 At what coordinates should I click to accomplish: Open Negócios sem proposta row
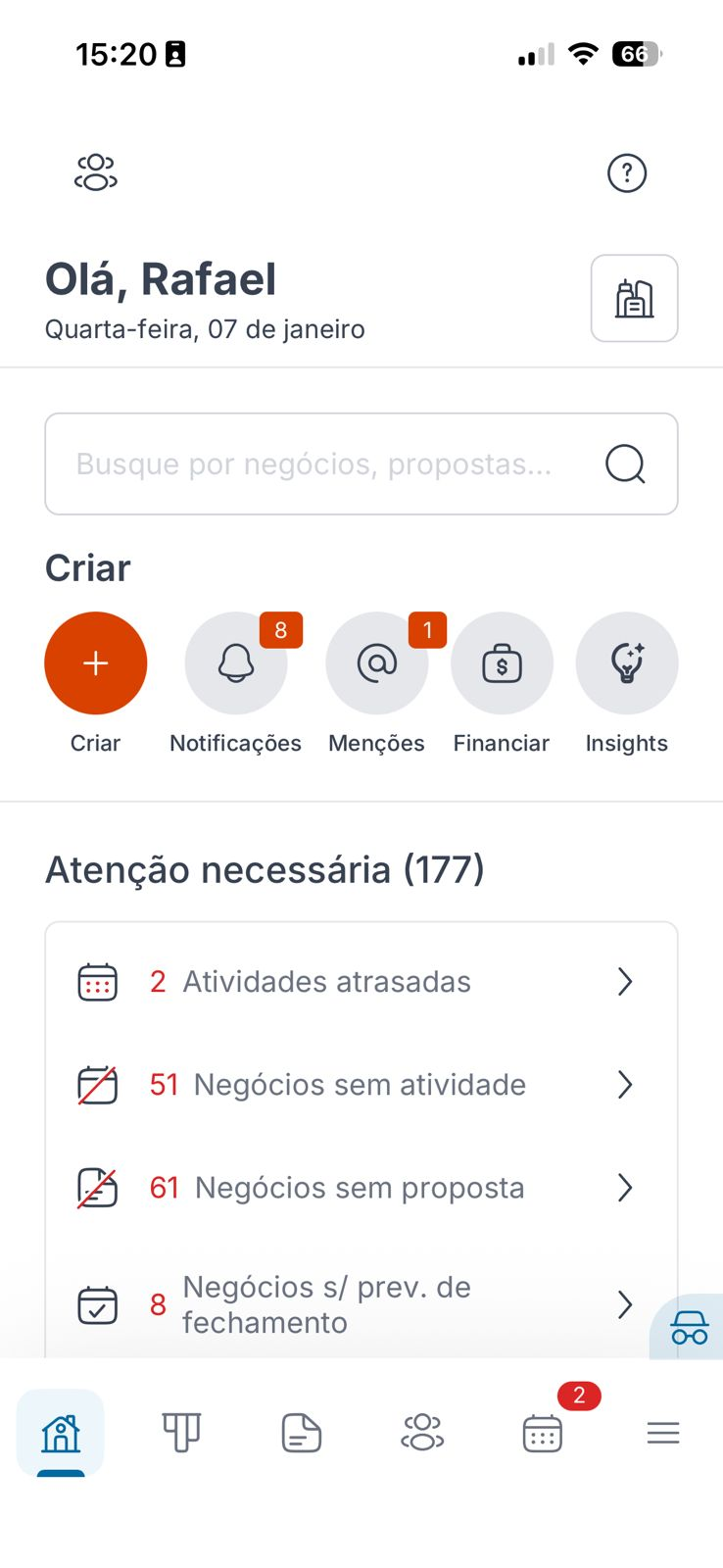pyautogui.click(x=361, y=1188)
